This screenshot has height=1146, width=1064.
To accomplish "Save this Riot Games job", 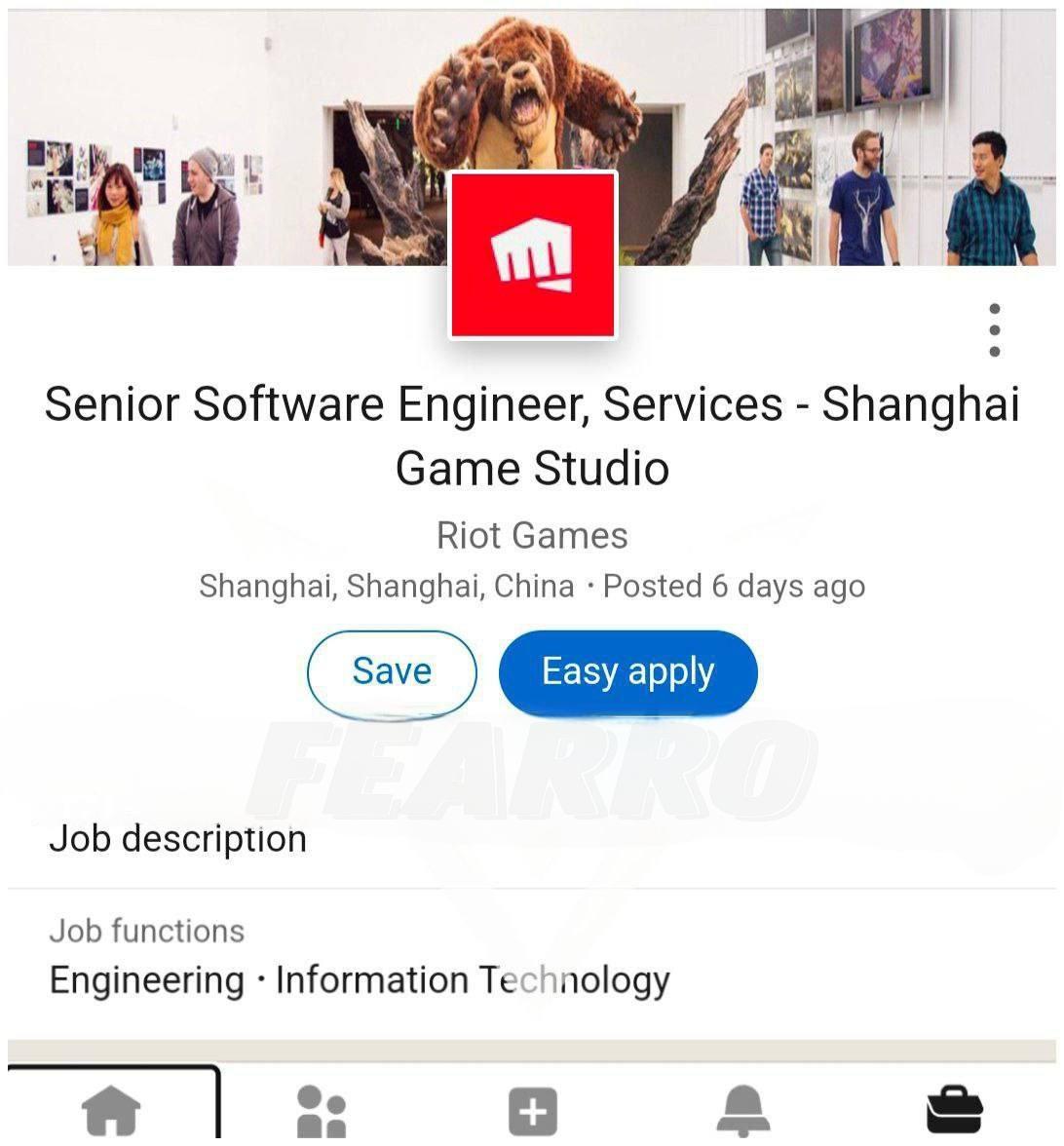I will coord(392,672).
